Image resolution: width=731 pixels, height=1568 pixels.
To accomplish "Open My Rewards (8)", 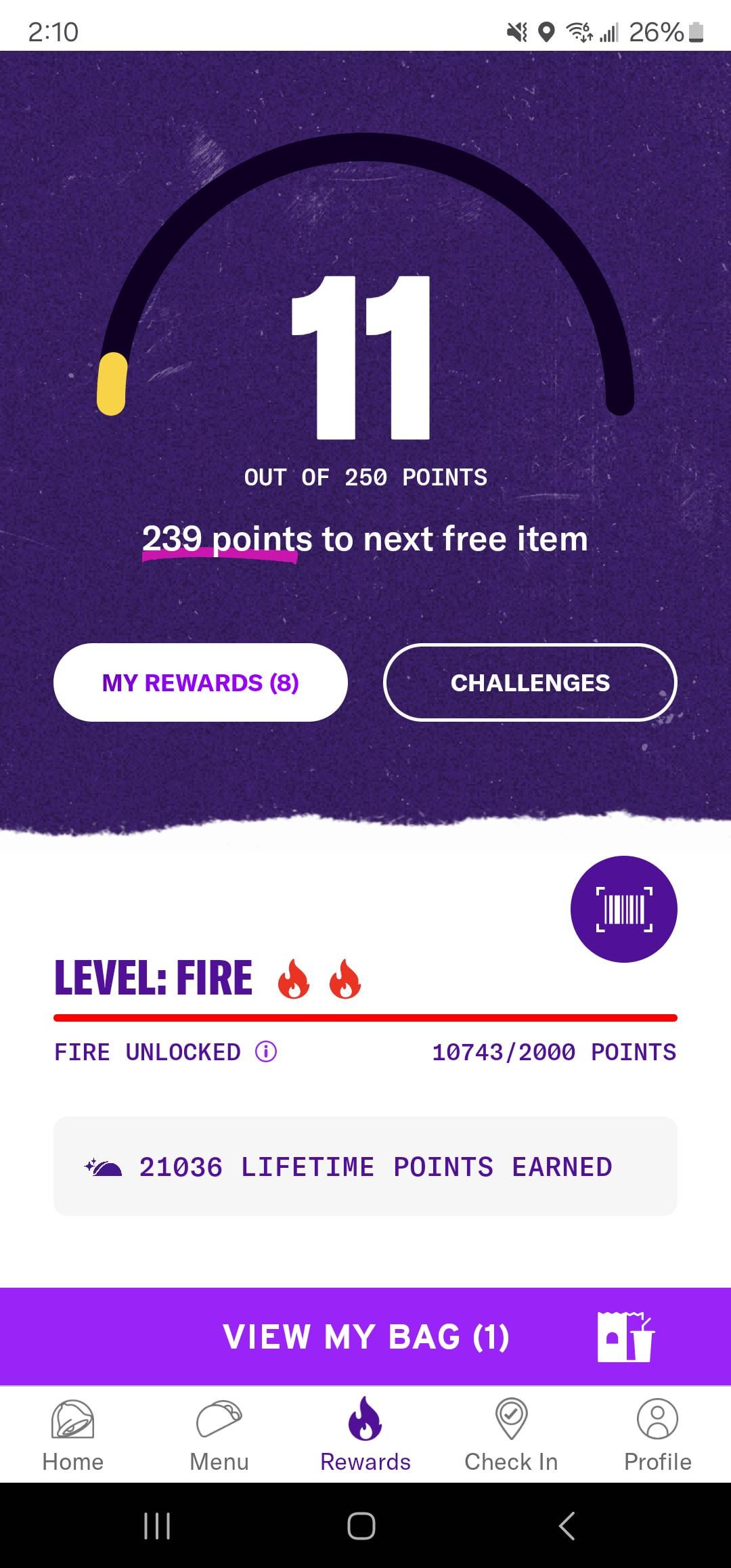I will (200, 682).
